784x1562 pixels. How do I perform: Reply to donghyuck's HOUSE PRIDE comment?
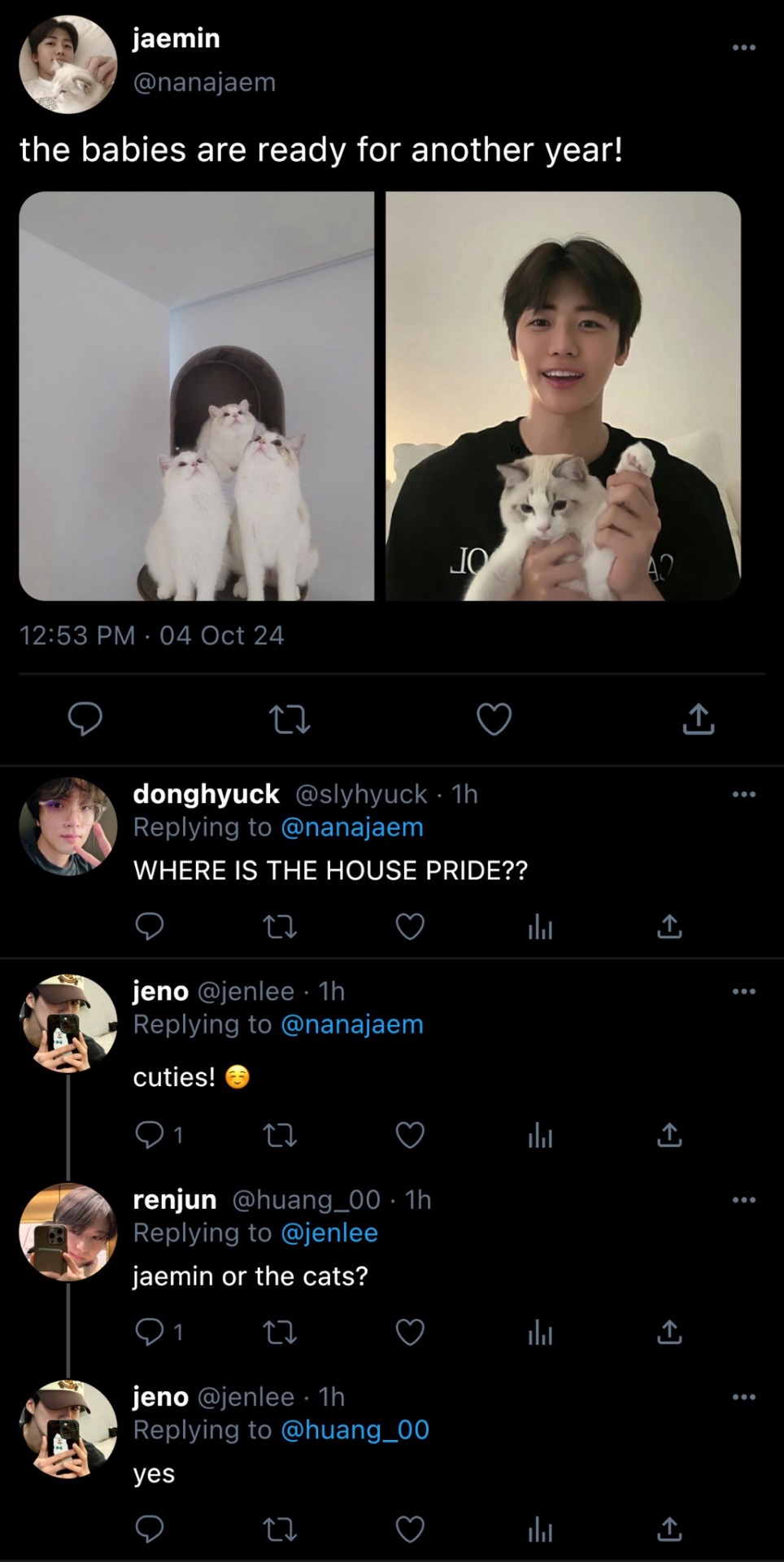pyautogui.click(x=150, y=927)
